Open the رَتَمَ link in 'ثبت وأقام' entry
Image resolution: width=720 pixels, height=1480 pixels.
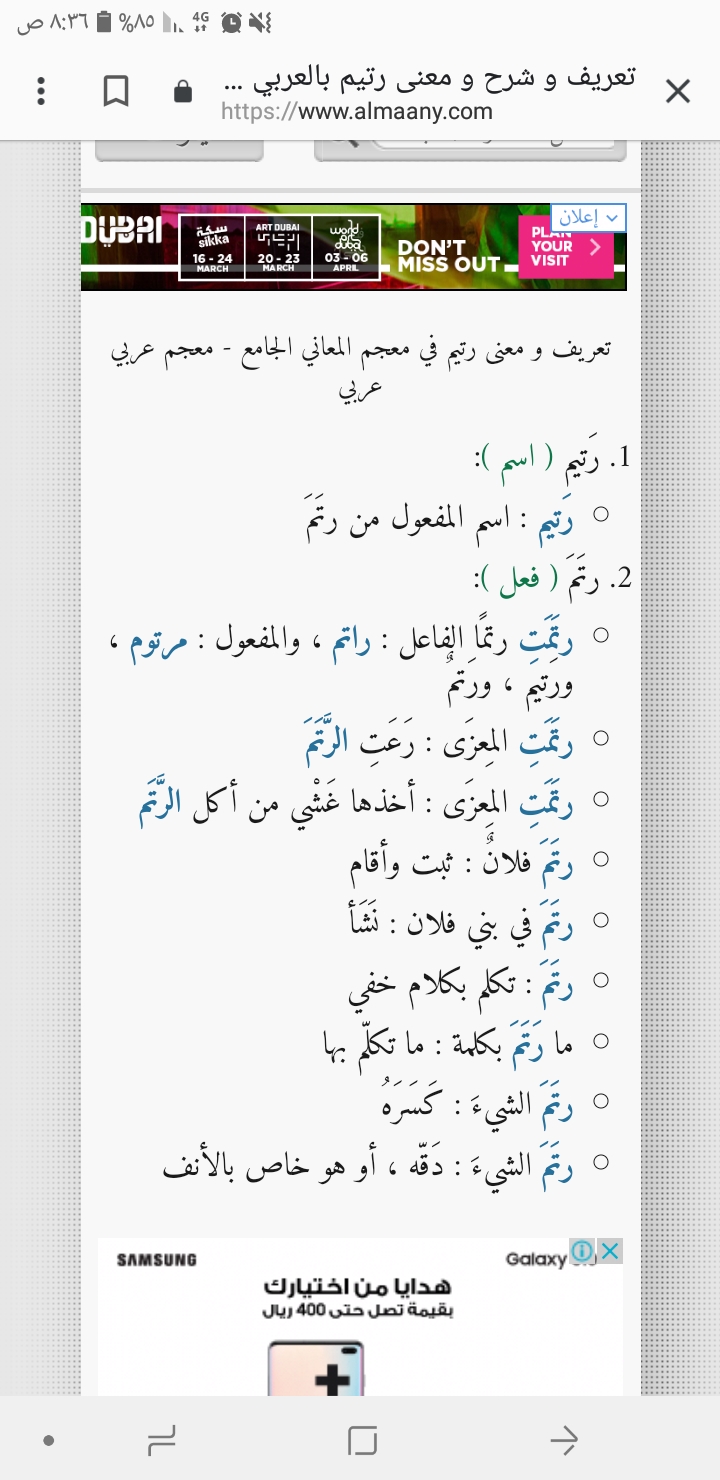[555, 865]
